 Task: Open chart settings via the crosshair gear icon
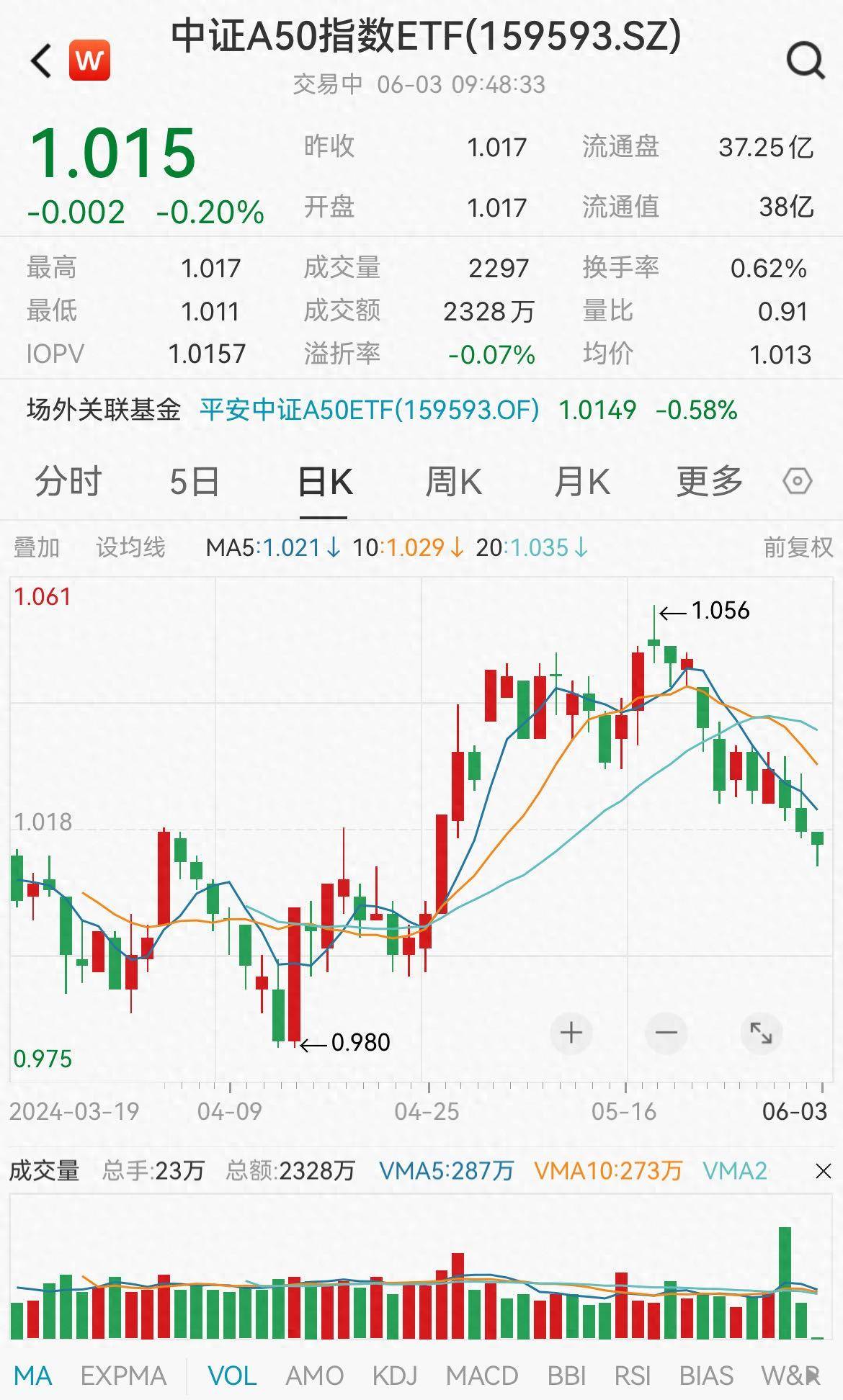[x=796, y=483]
